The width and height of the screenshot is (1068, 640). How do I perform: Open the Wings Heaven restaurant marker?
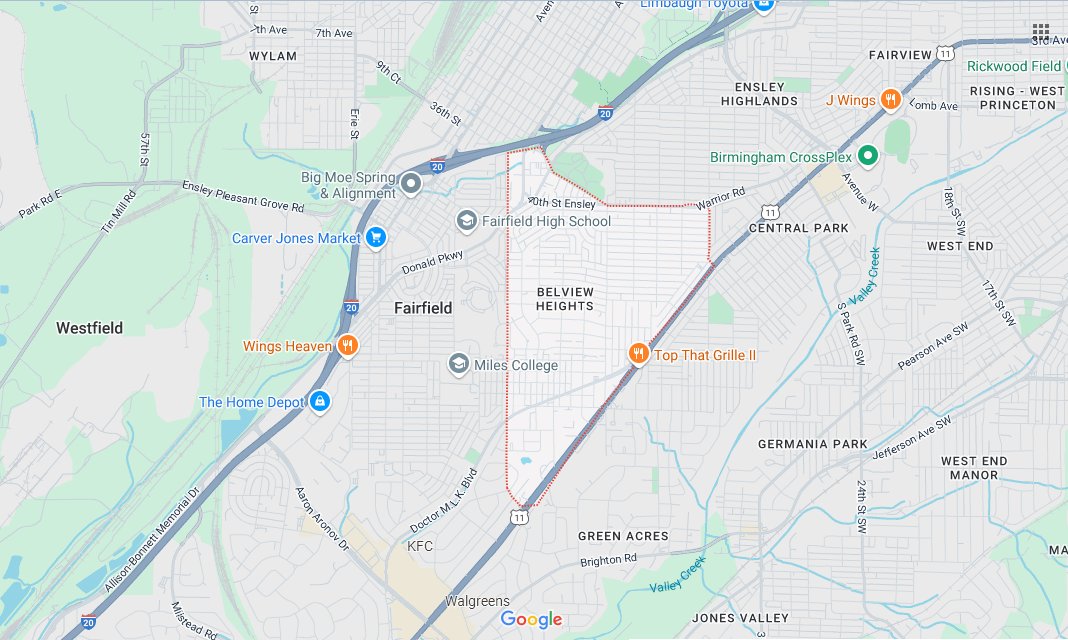click(347, 346)
